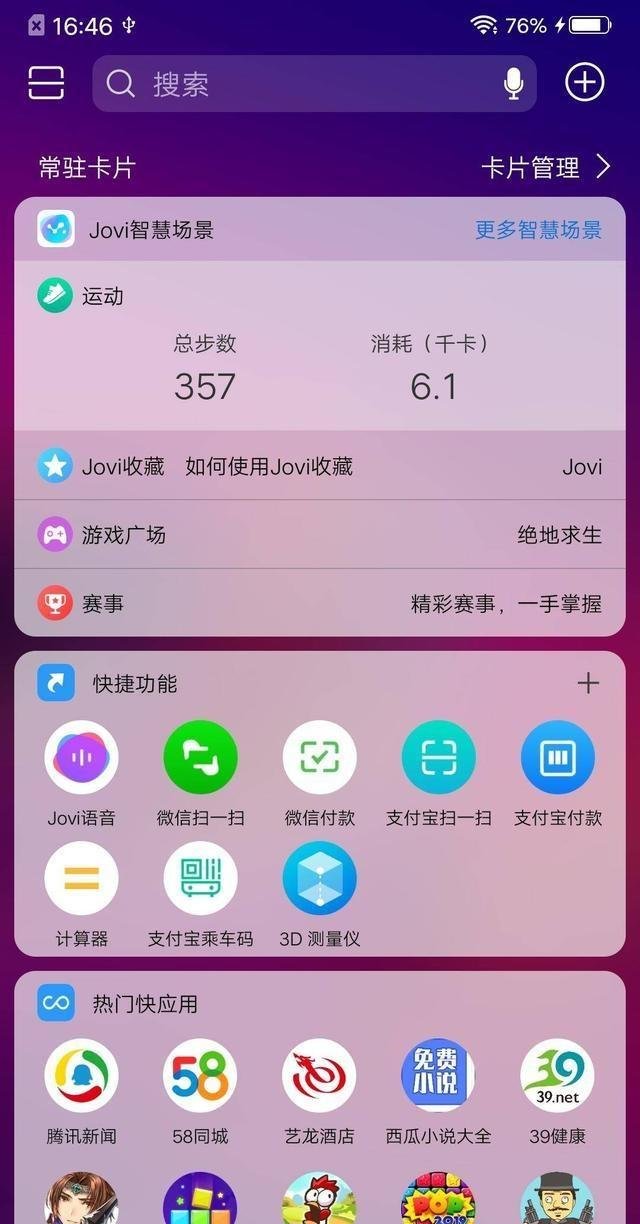This screenshot has height=1224, width=640.
Task: Add a shortcut to 快捷功能
Action: point(588,683)
